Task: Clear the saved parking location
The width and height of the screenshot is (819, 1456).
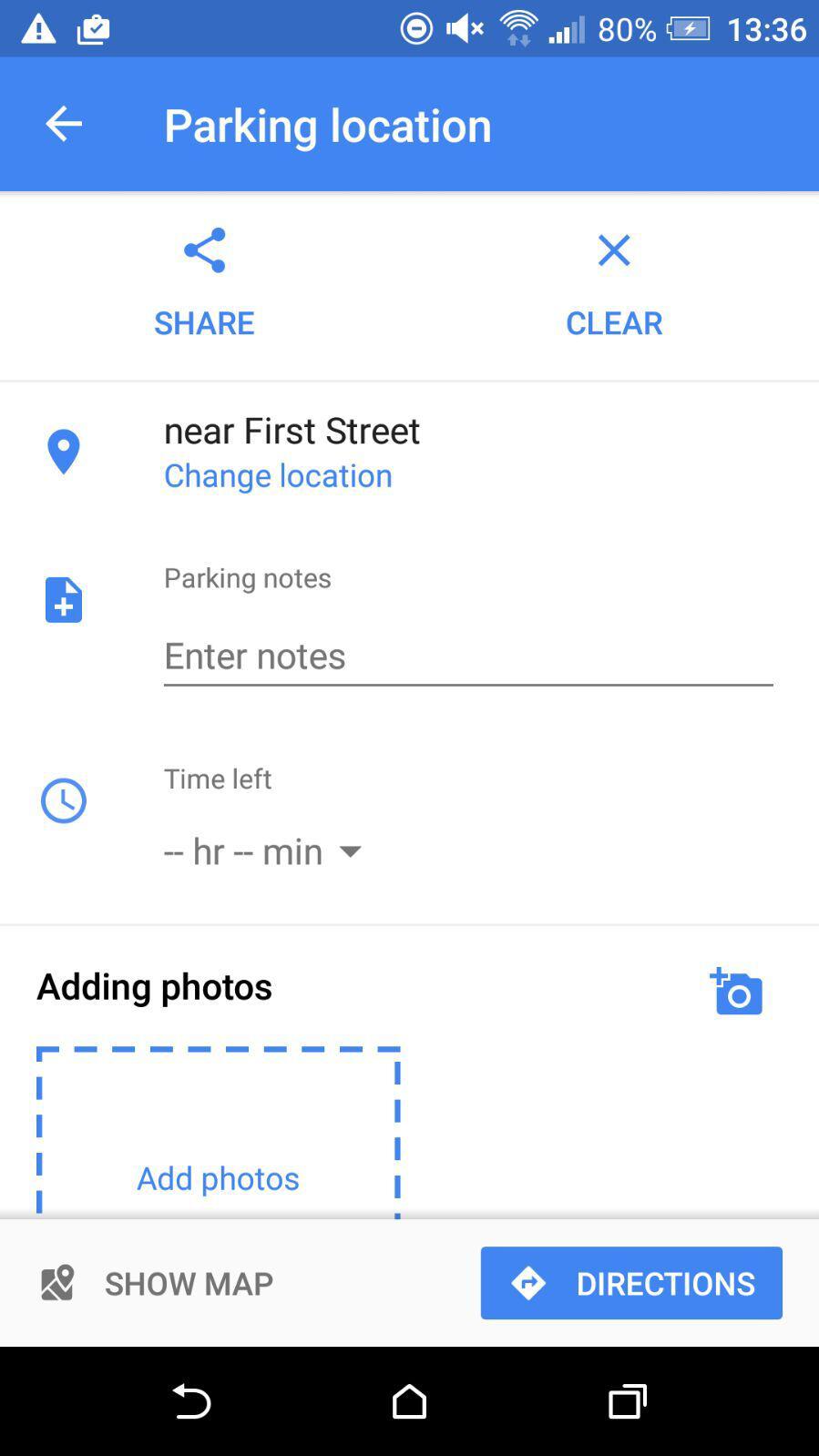Action: [x=613, y=283]
